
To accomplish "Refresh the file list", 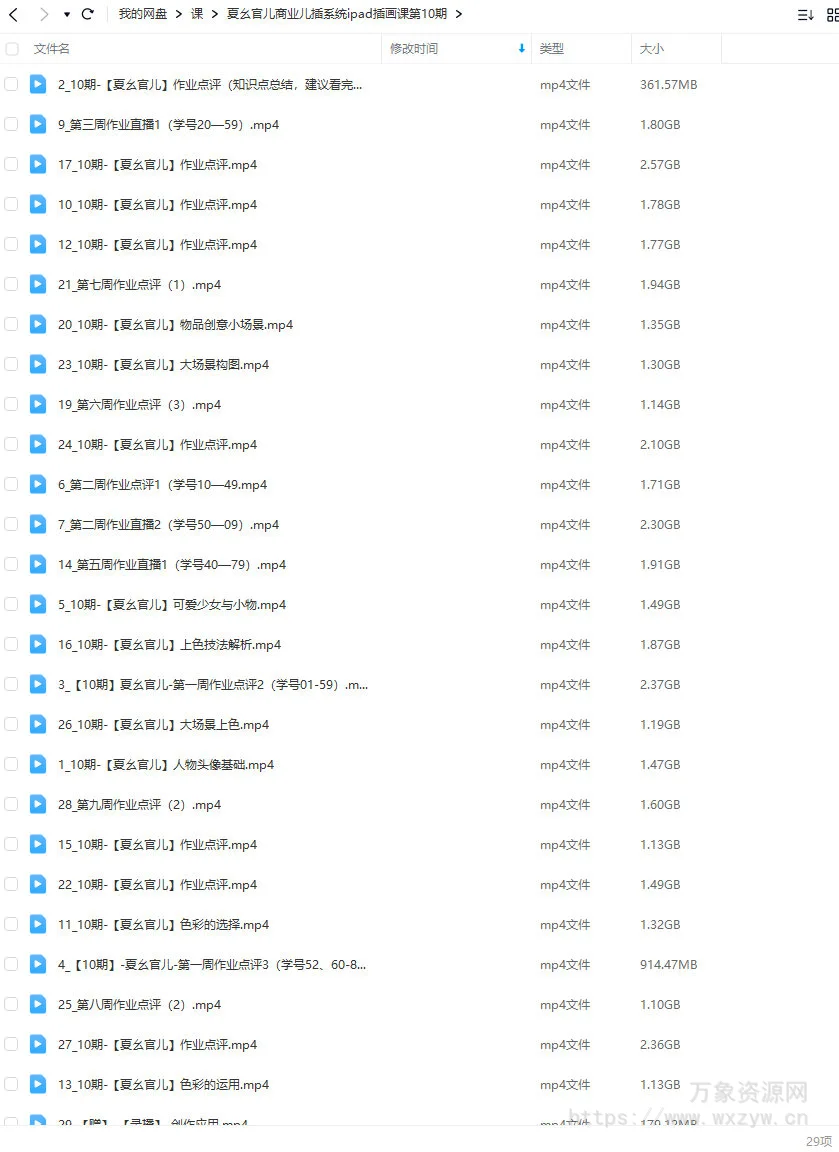I will tap(88, 14).
